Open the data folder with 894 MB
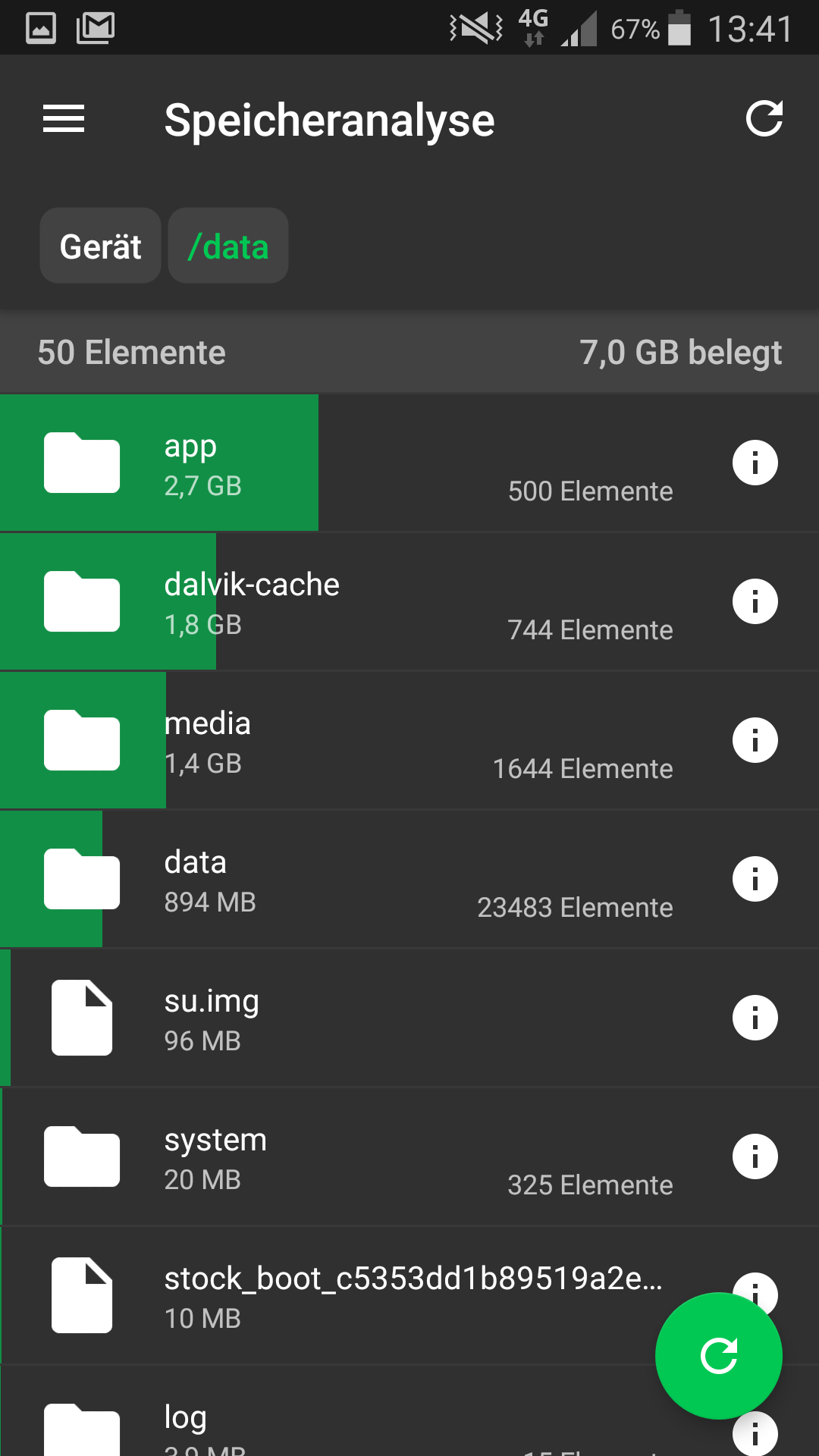This screenshot has height=1456, width=819. [x=341, y=880]
